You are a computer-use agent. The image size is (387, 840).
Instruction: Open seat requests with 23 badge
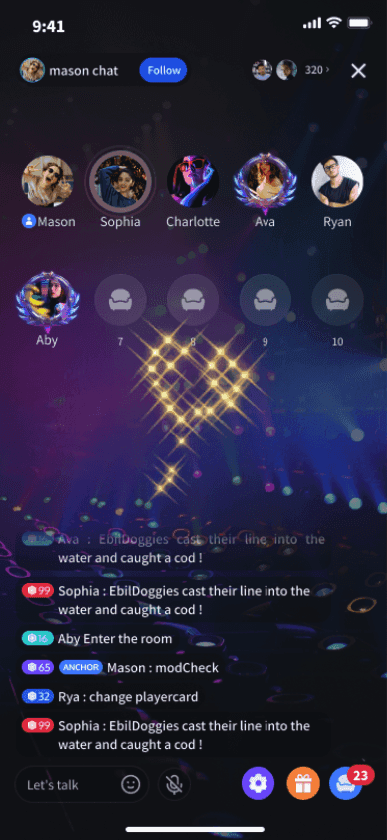pyautogui.click(x=346, y=784)
